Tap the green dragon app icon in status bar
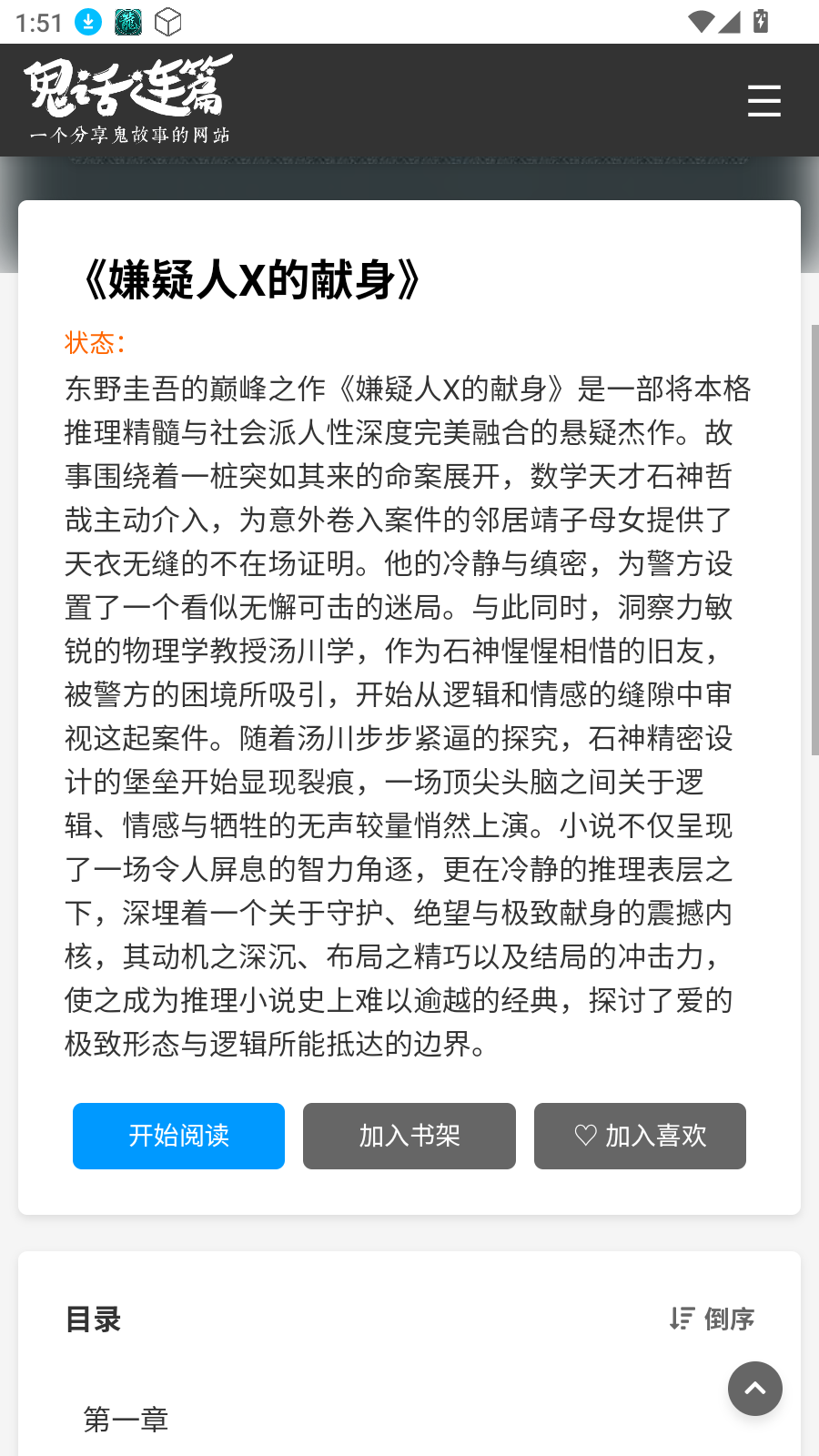This screenshot has height=1456, width=819. click(x=128, y=22)
